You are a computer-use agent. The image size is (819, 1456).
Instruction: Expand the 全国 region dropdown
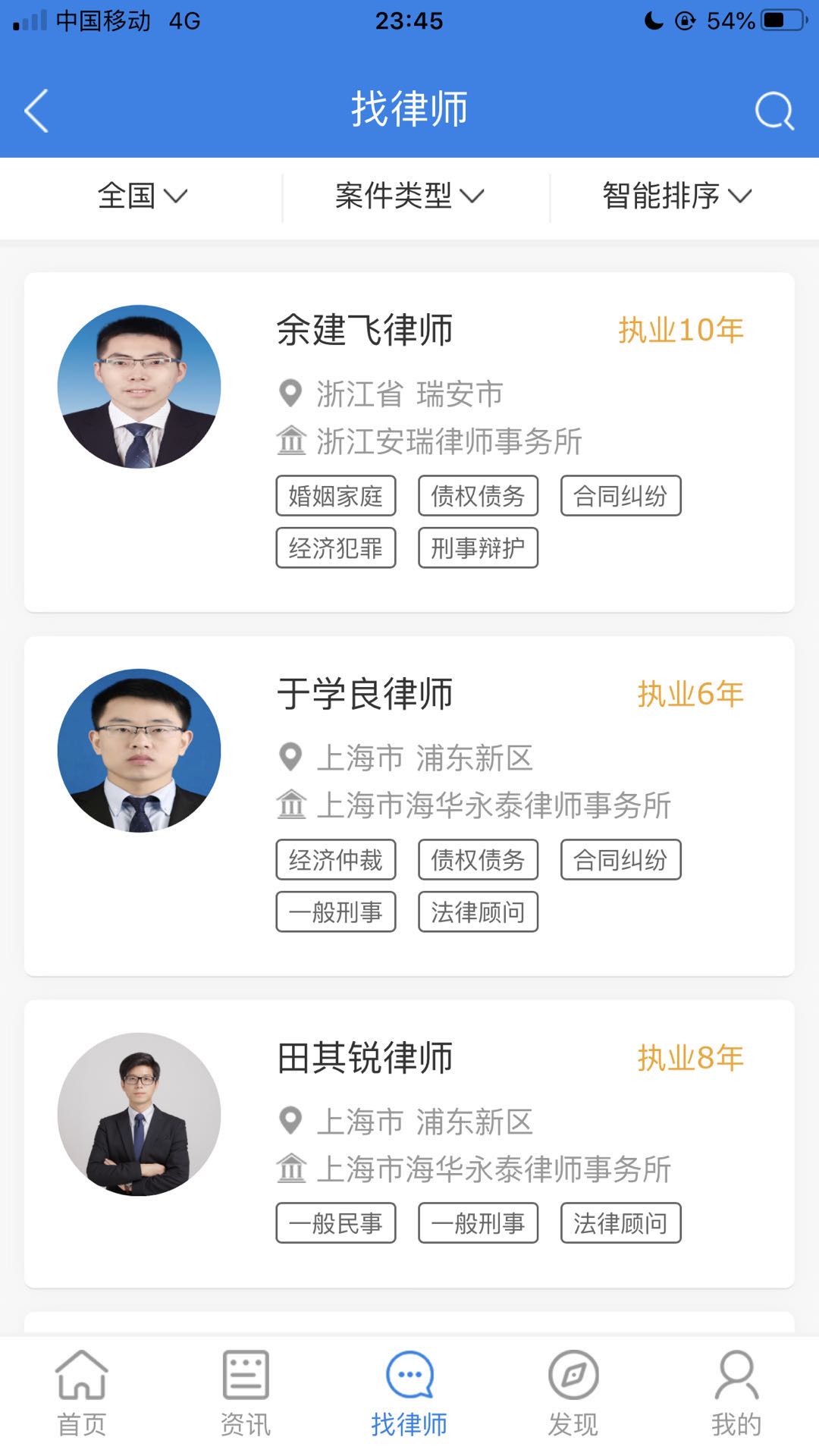(142, 196)
